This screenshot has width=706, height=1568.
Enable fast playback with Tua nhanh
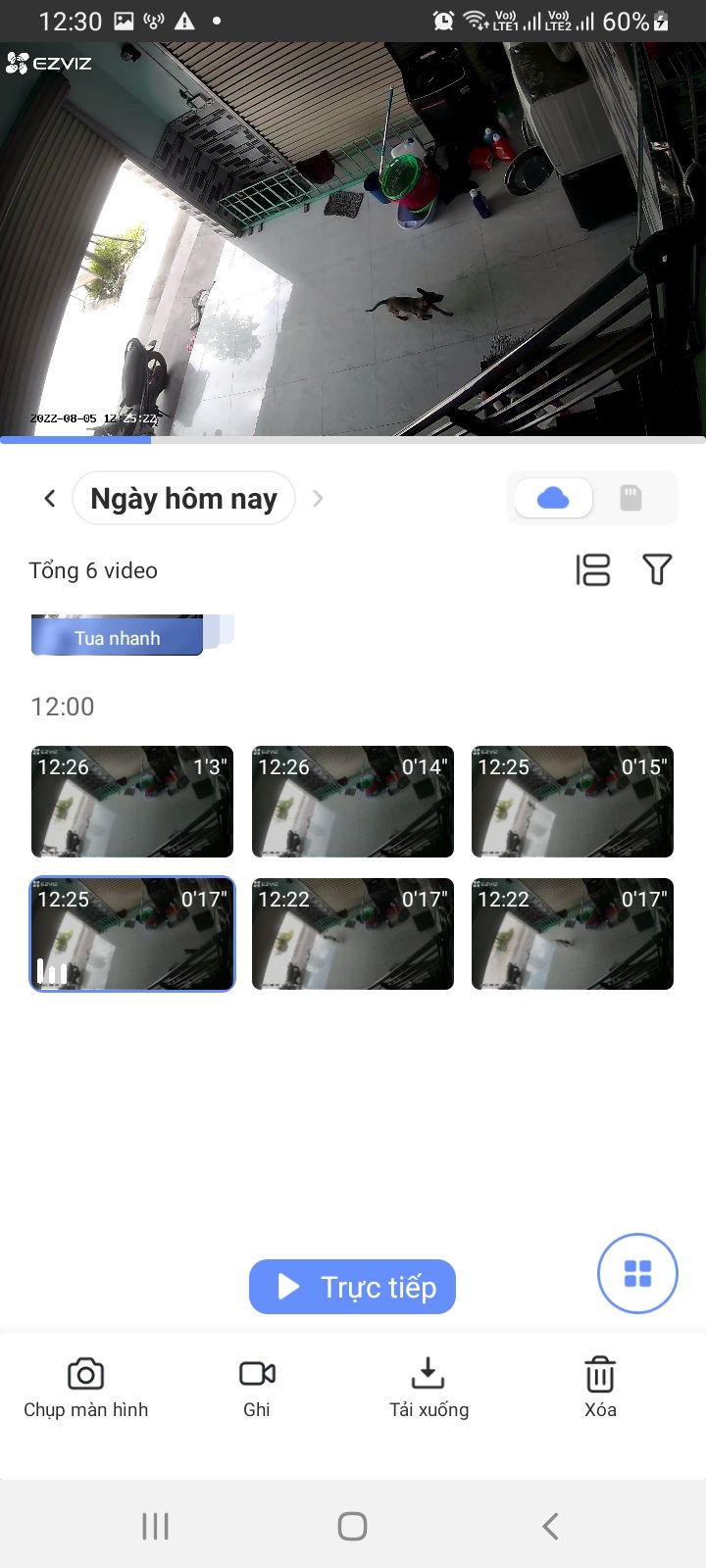[x=117, y=637]
